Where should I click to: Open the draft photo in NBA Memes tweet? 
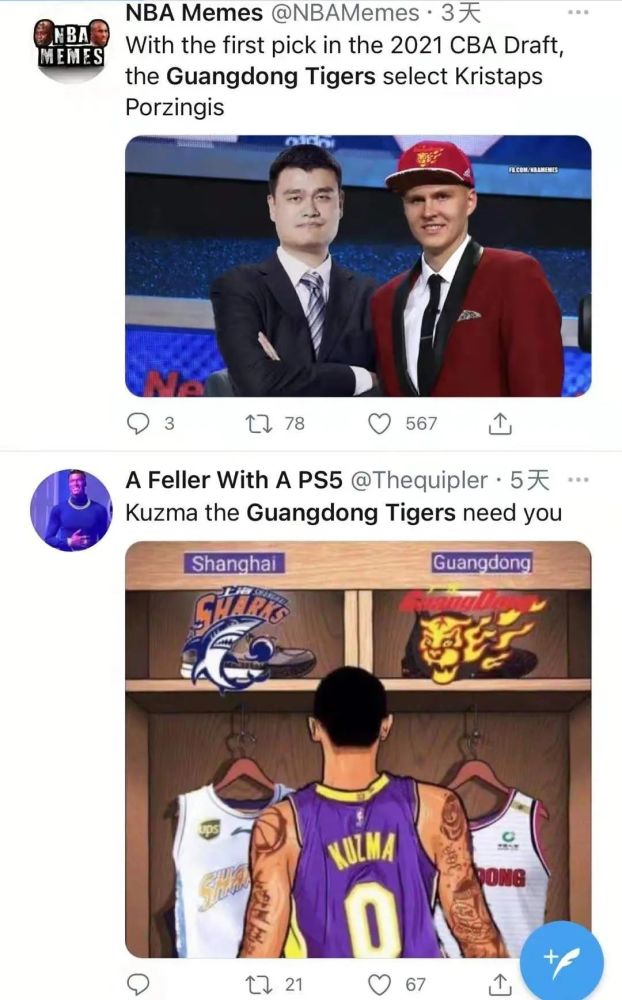coord(358,266)
